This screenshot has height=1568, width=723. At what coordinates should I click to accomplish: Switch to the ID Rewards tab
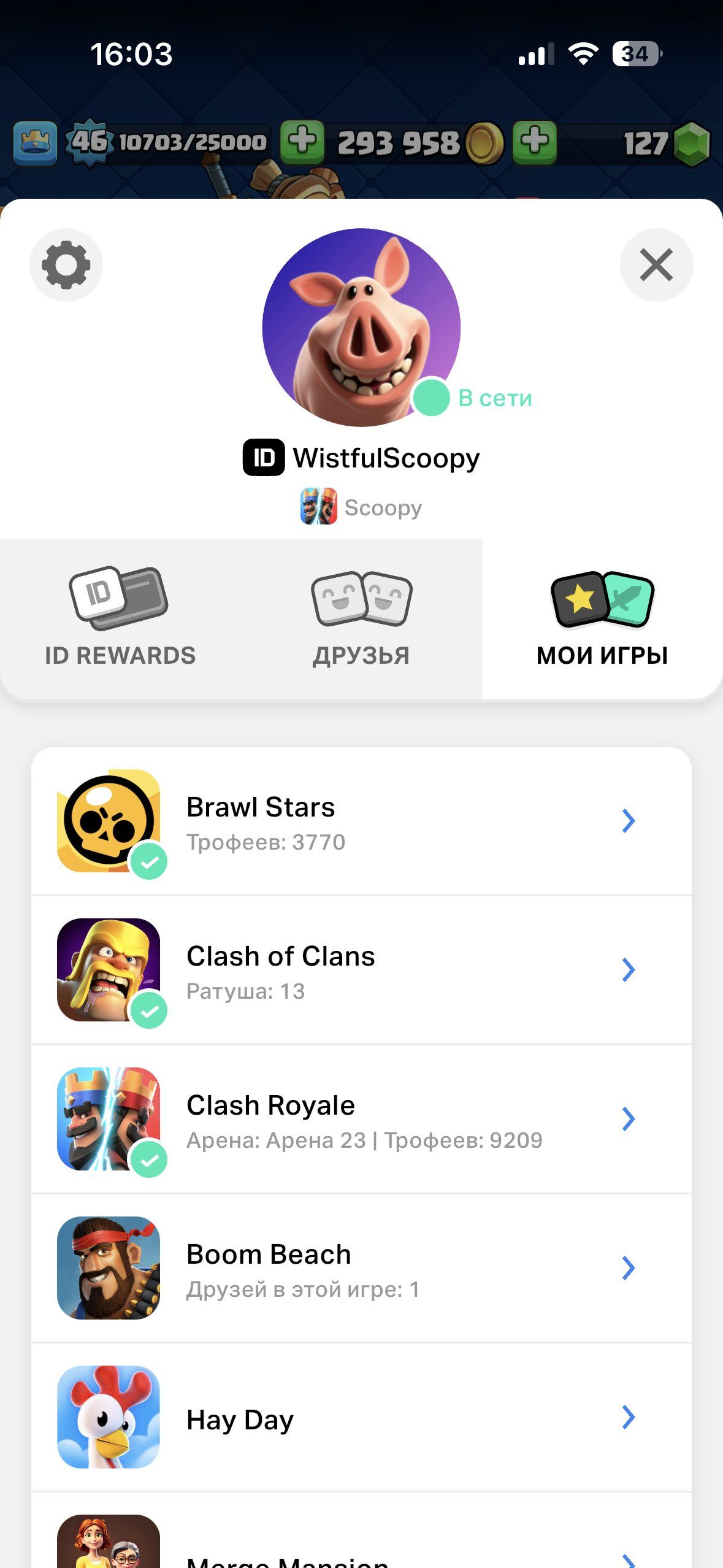pos(120,618)
